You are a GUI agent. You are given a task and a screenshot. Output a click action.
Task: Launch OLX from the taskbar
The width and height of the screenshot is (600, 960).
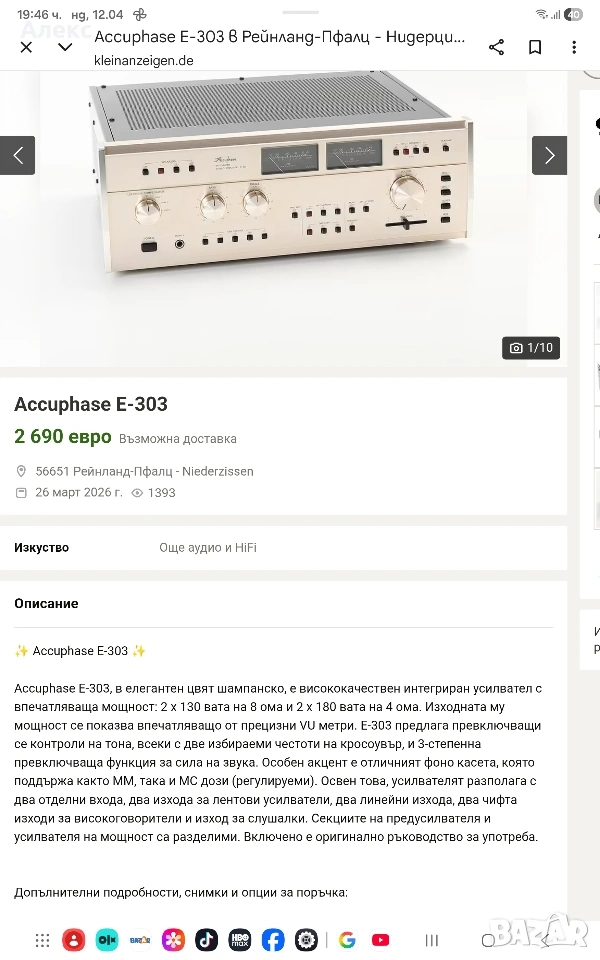click(106, 940)
